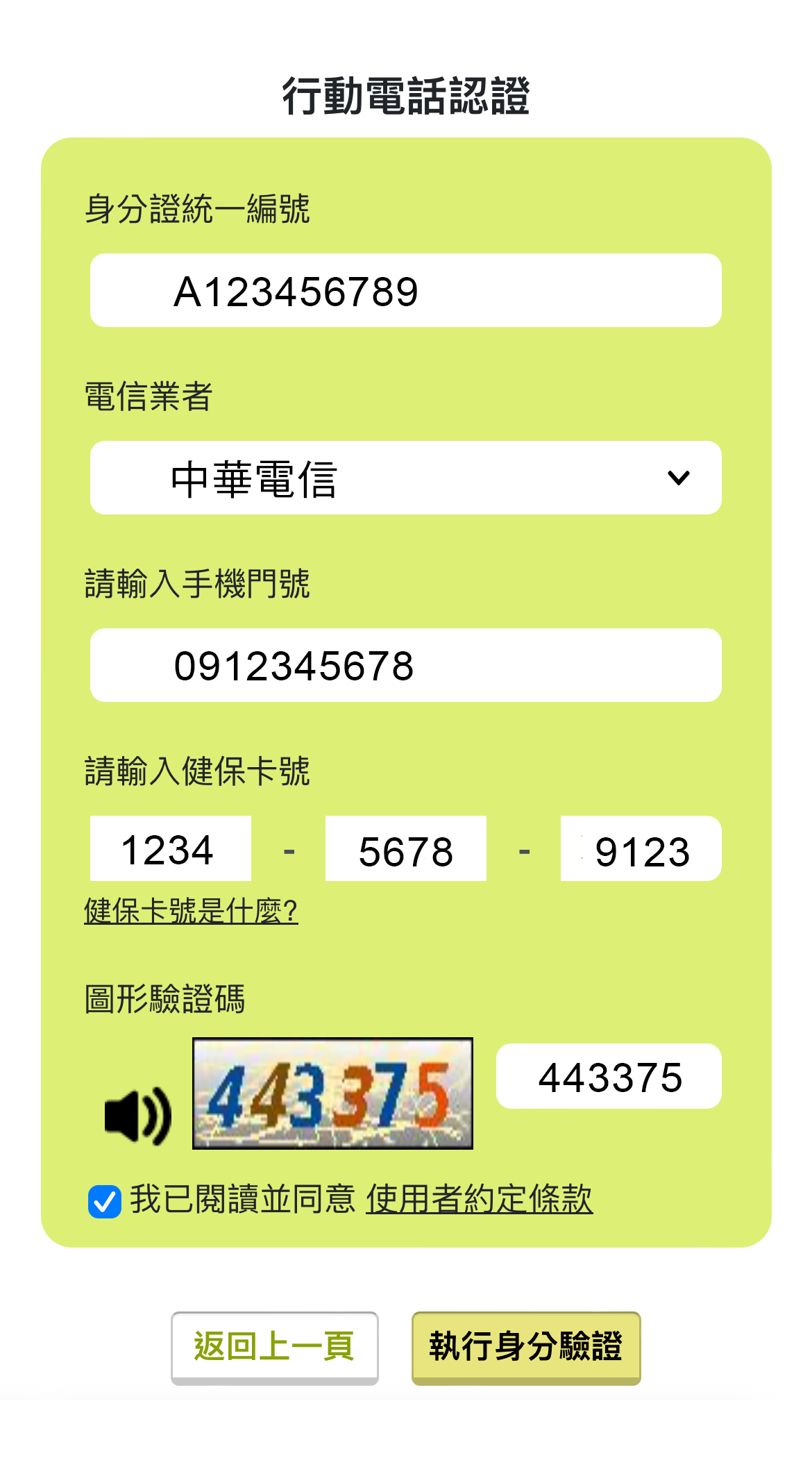
Task: Refresh the captcha image 443375
Action: (x=332, y=1093)
